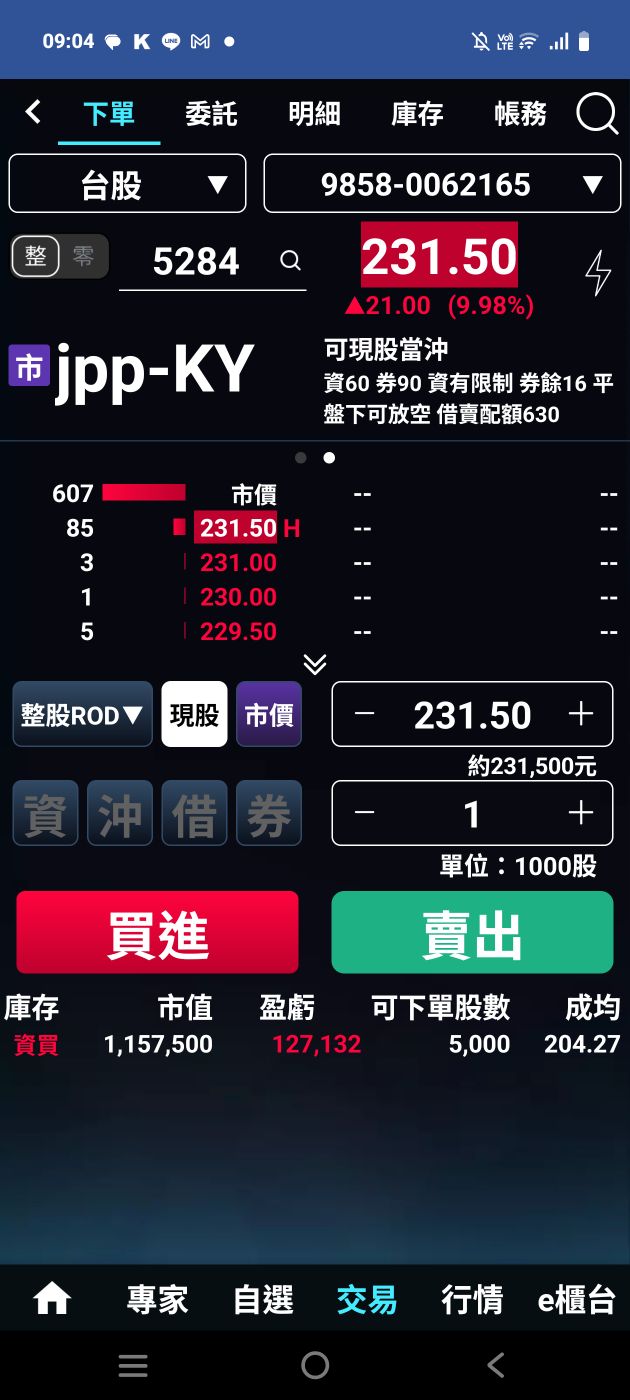This screenshot has width=630, height=1400.
Task: Tap the stock code field 5284
Action: (x=197, y=262)
